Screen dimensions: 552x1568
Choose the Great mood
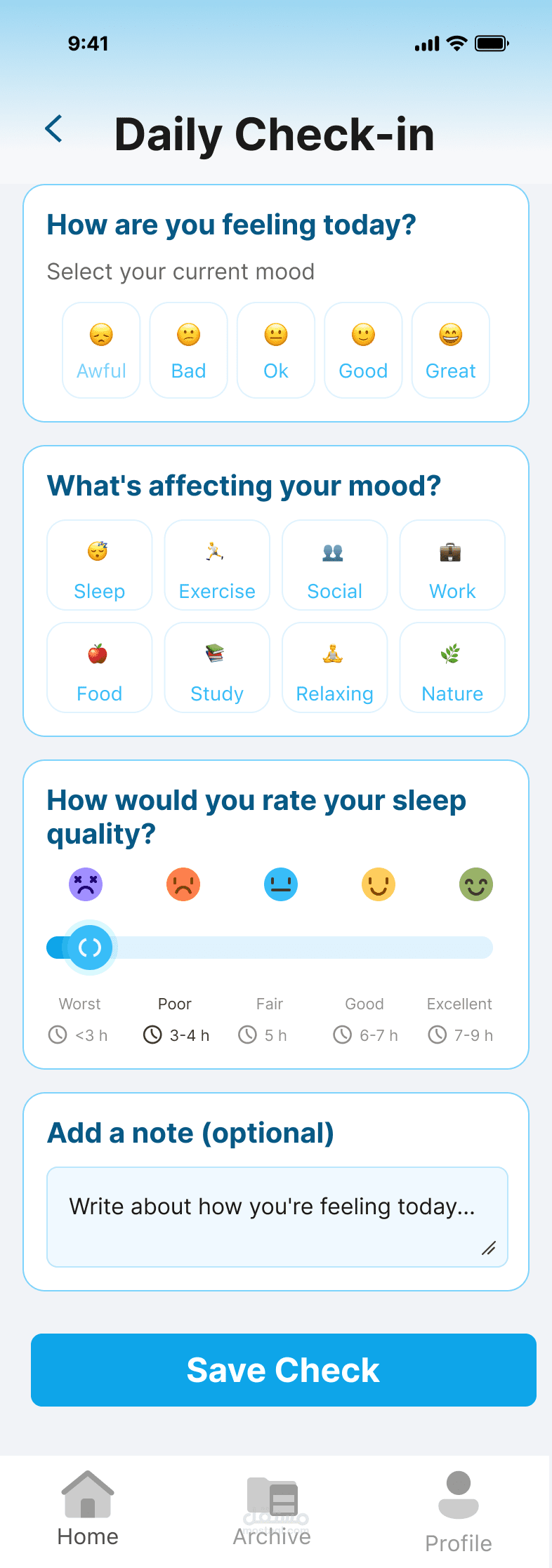click(x=450, y=350)
